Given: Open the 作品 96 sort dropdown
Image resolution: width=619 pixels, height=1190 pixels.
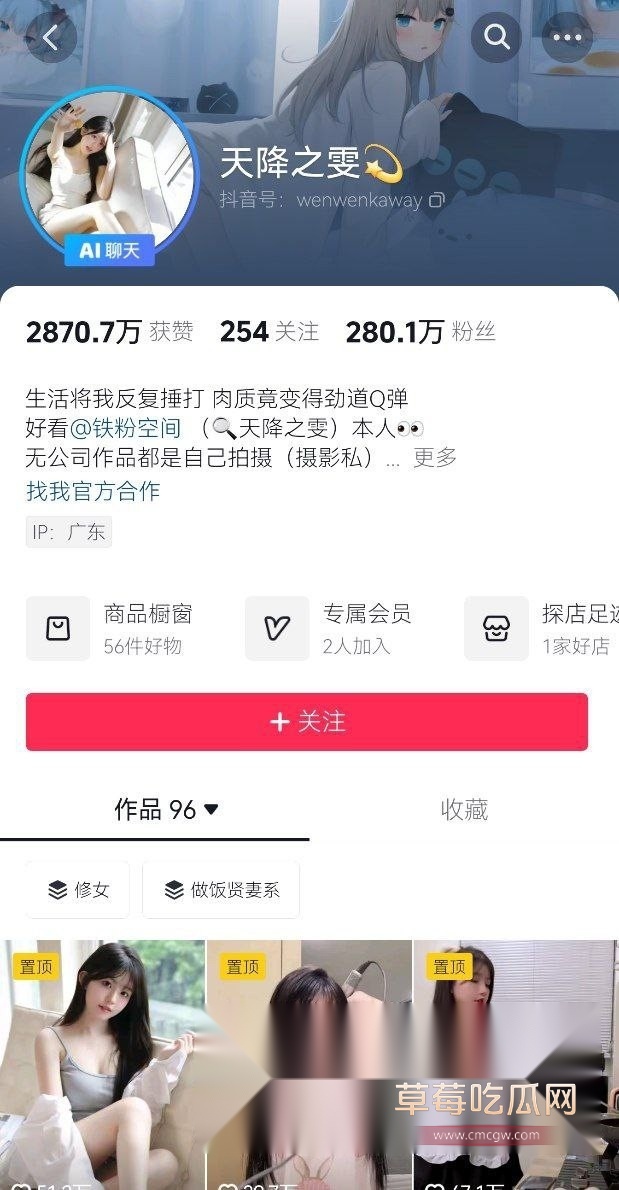Looking at the screenshot, I should click(x=167, y=810).
